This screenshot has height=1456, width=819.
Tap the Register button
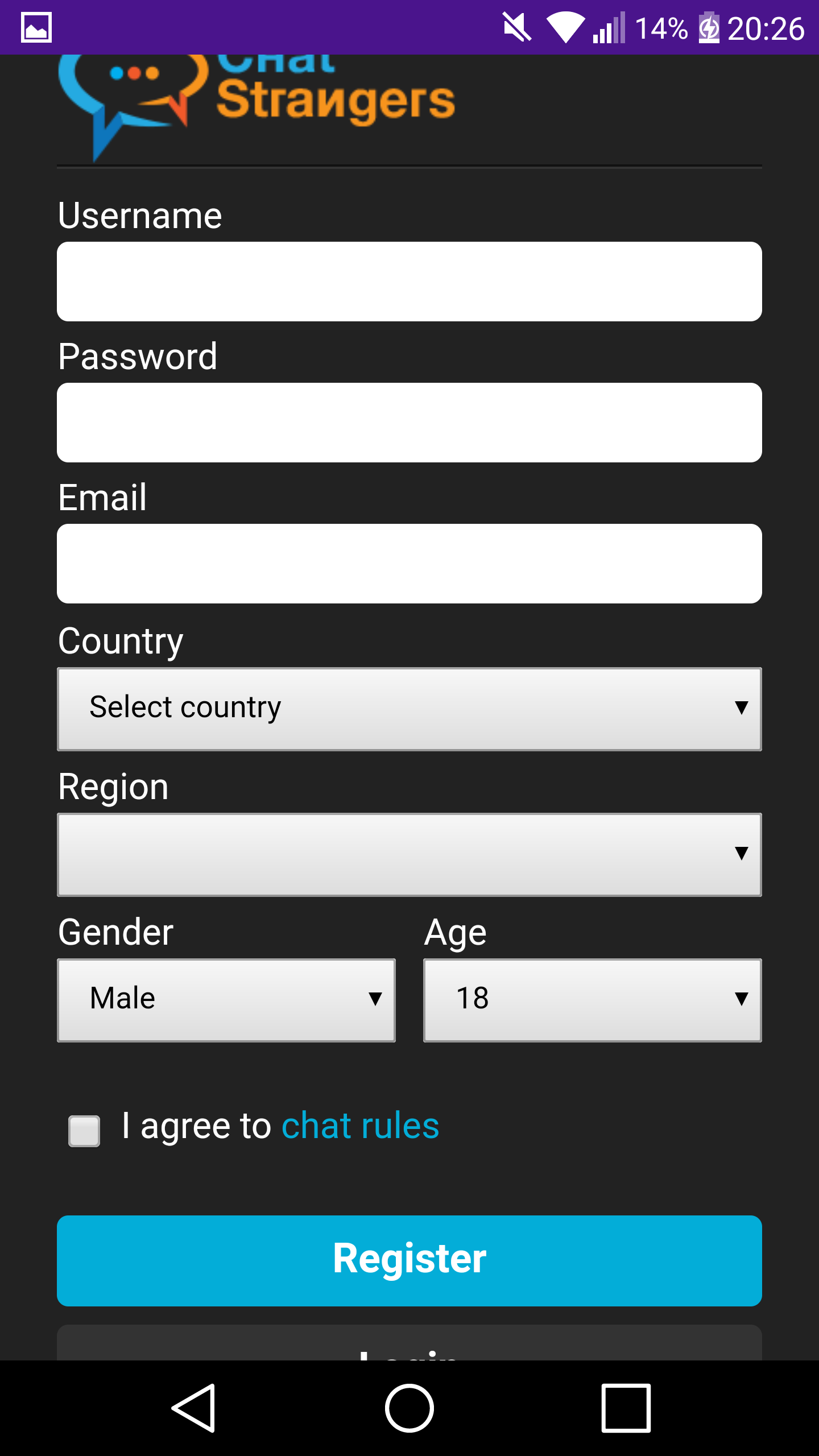409,1261
